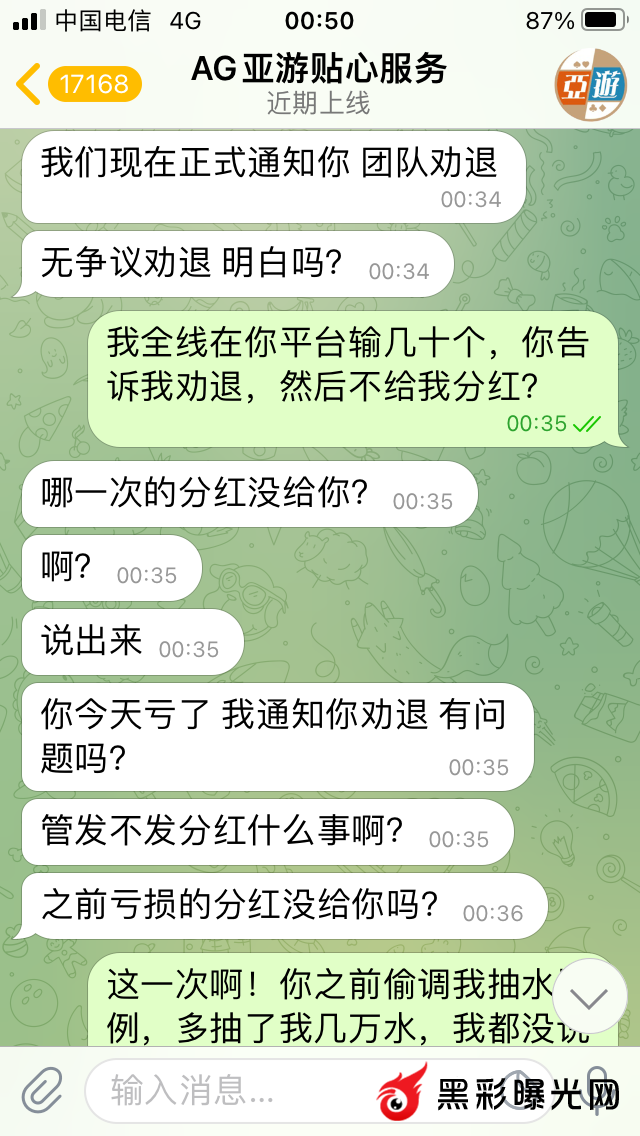Focus the 输入消息 text field
The width and height of the screenshot is (640, 1136).
pos(230,1088)
